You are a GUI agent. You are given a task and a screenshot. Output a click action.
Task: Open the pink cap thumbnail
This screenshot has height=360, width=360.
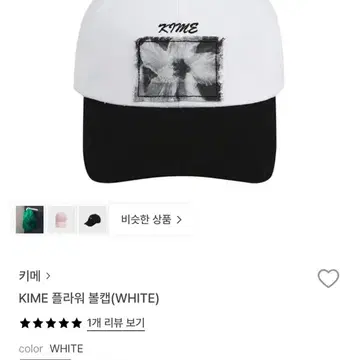click(61, 219)
